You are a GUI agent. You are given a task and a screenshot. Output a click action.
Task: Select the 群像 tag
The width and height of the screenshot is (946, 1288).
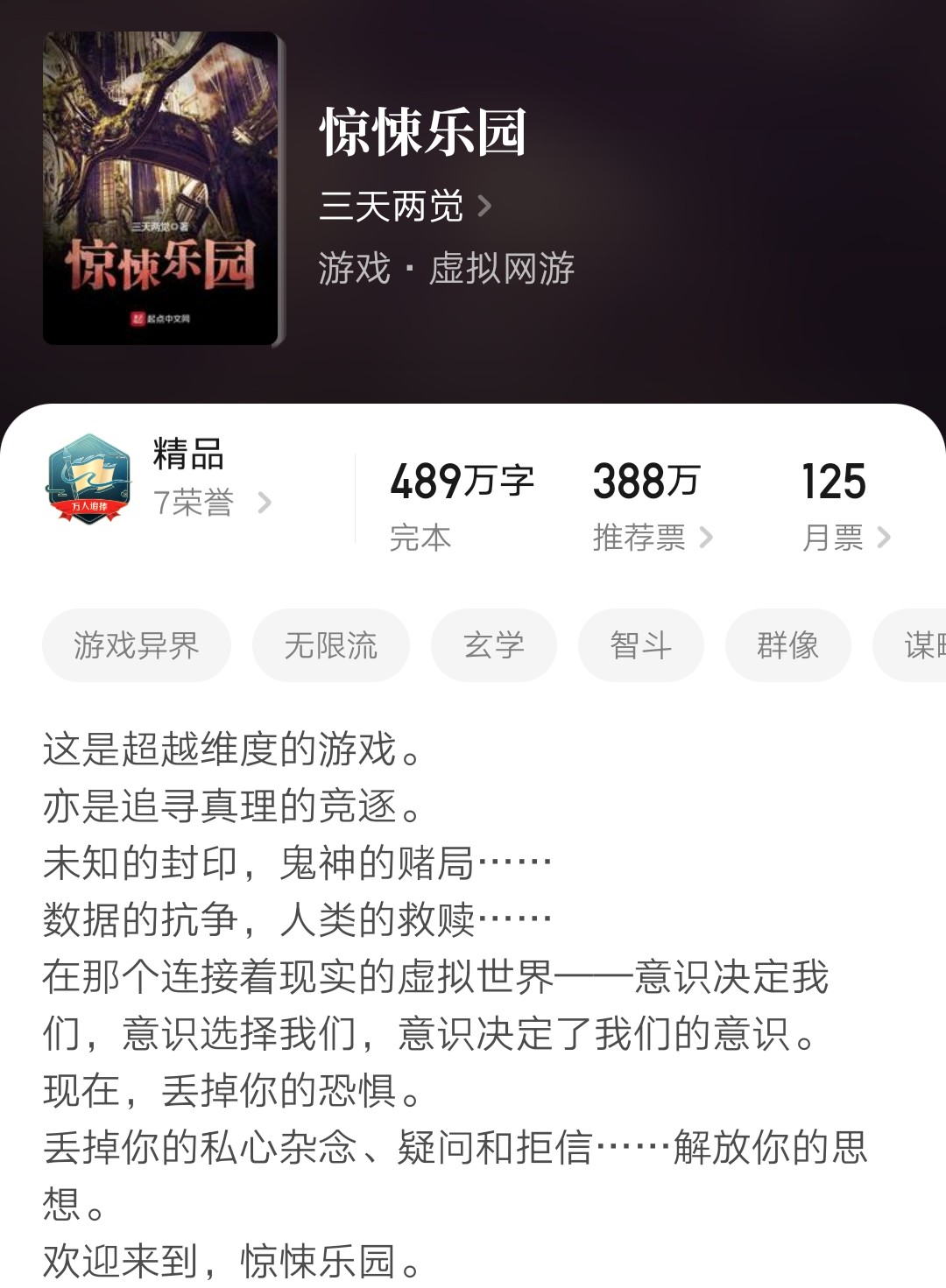(787, 645)
